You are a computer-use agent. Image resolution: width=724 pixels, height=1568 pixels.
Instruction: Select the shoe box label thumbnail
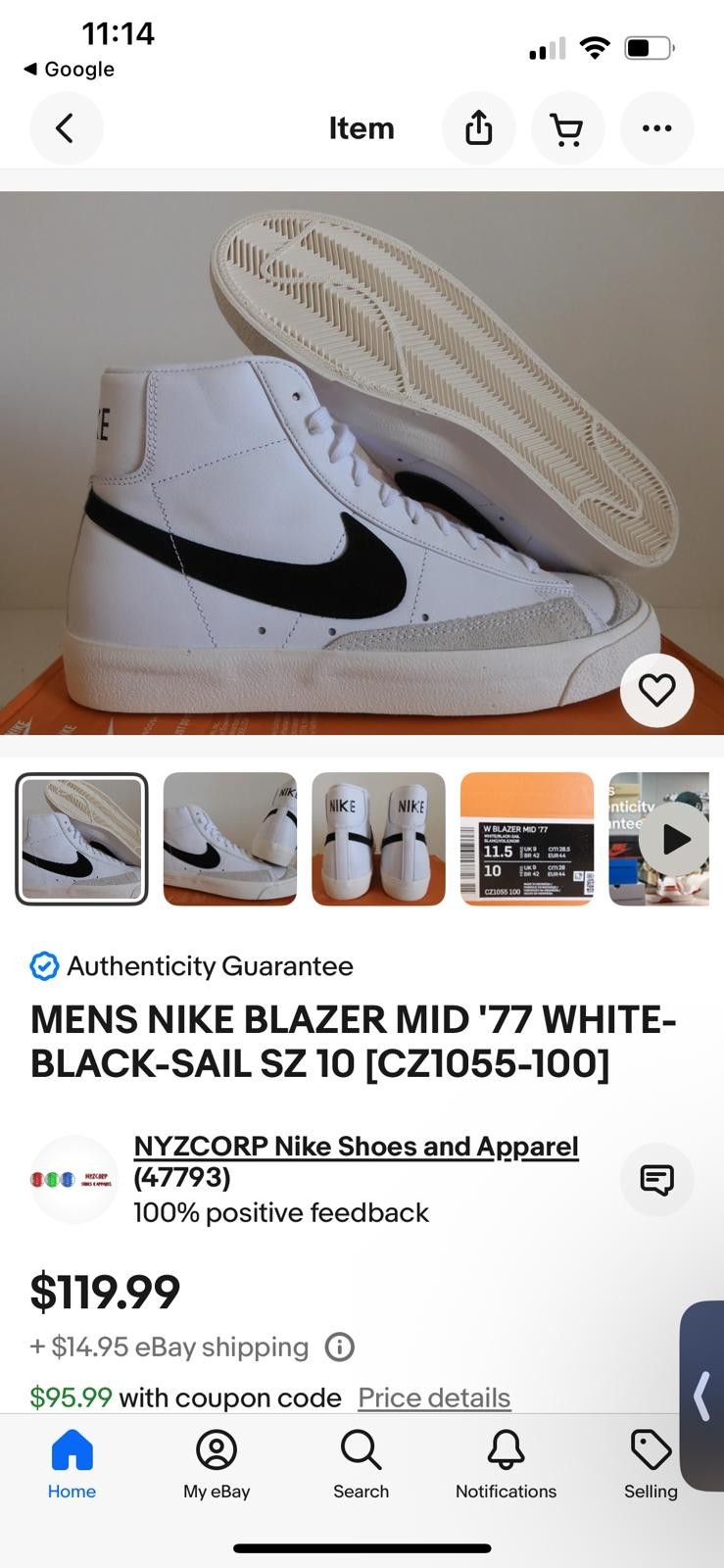click(527, 839)
